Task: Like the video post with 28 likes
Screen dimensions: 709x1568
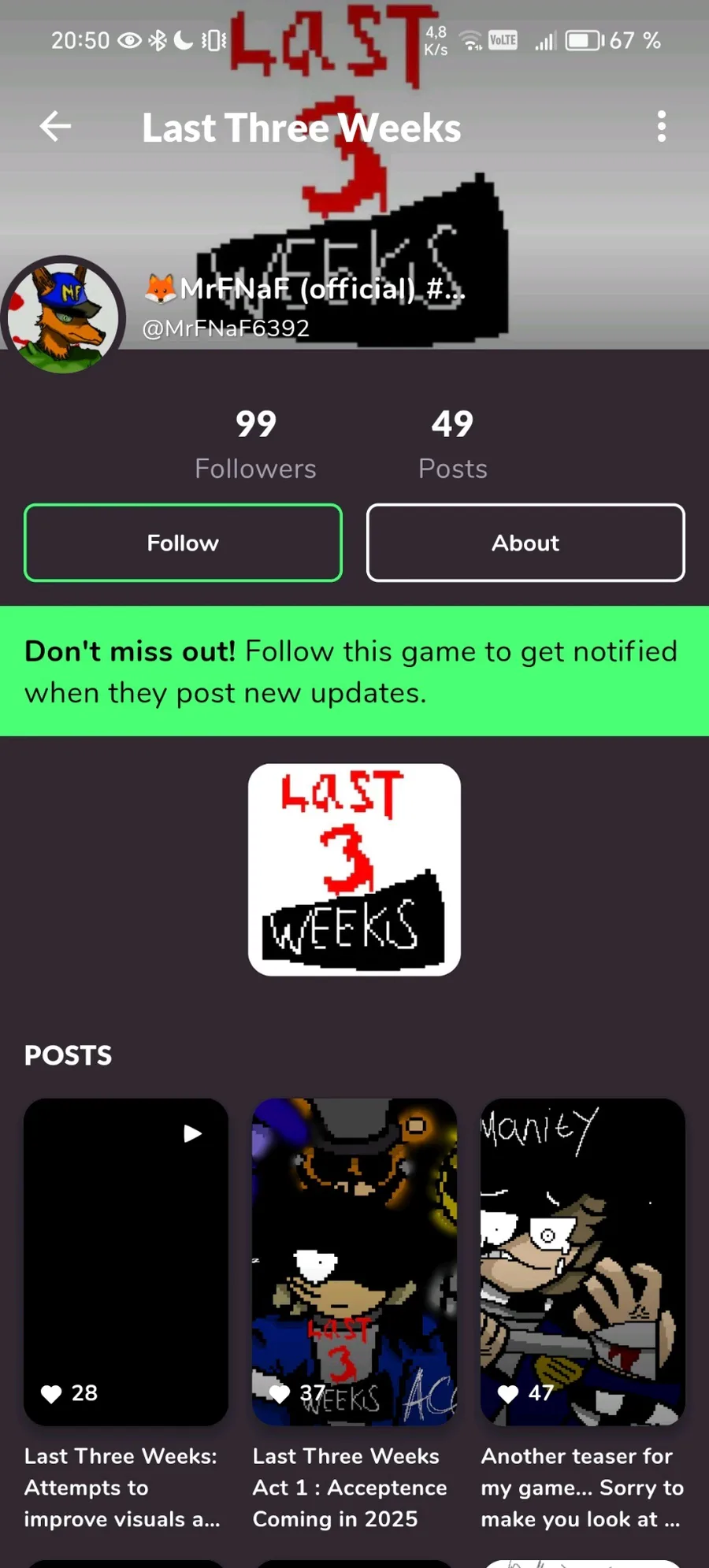Action: (x=52, y=1394)
